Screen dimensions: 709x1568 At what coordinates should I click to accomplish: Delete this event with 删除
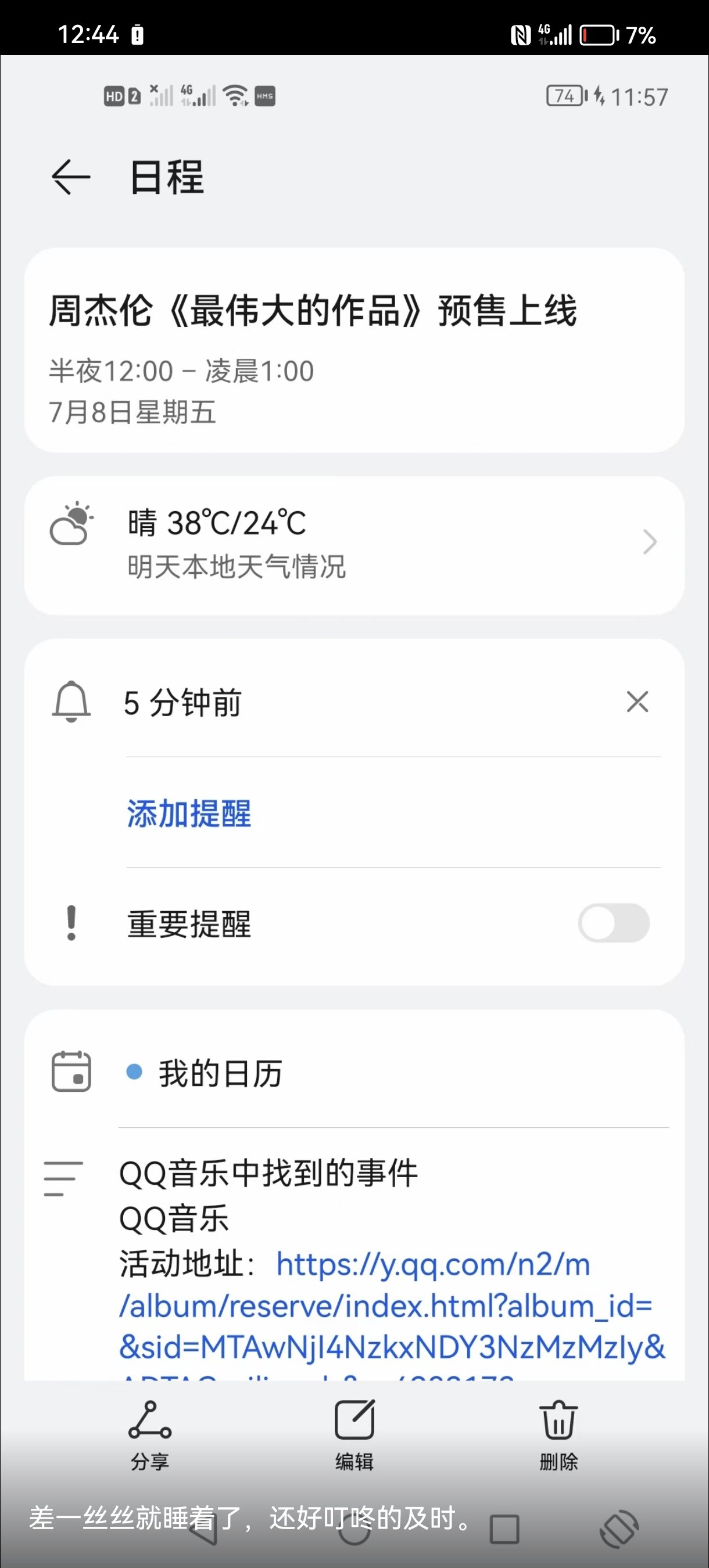point(558,1436)
